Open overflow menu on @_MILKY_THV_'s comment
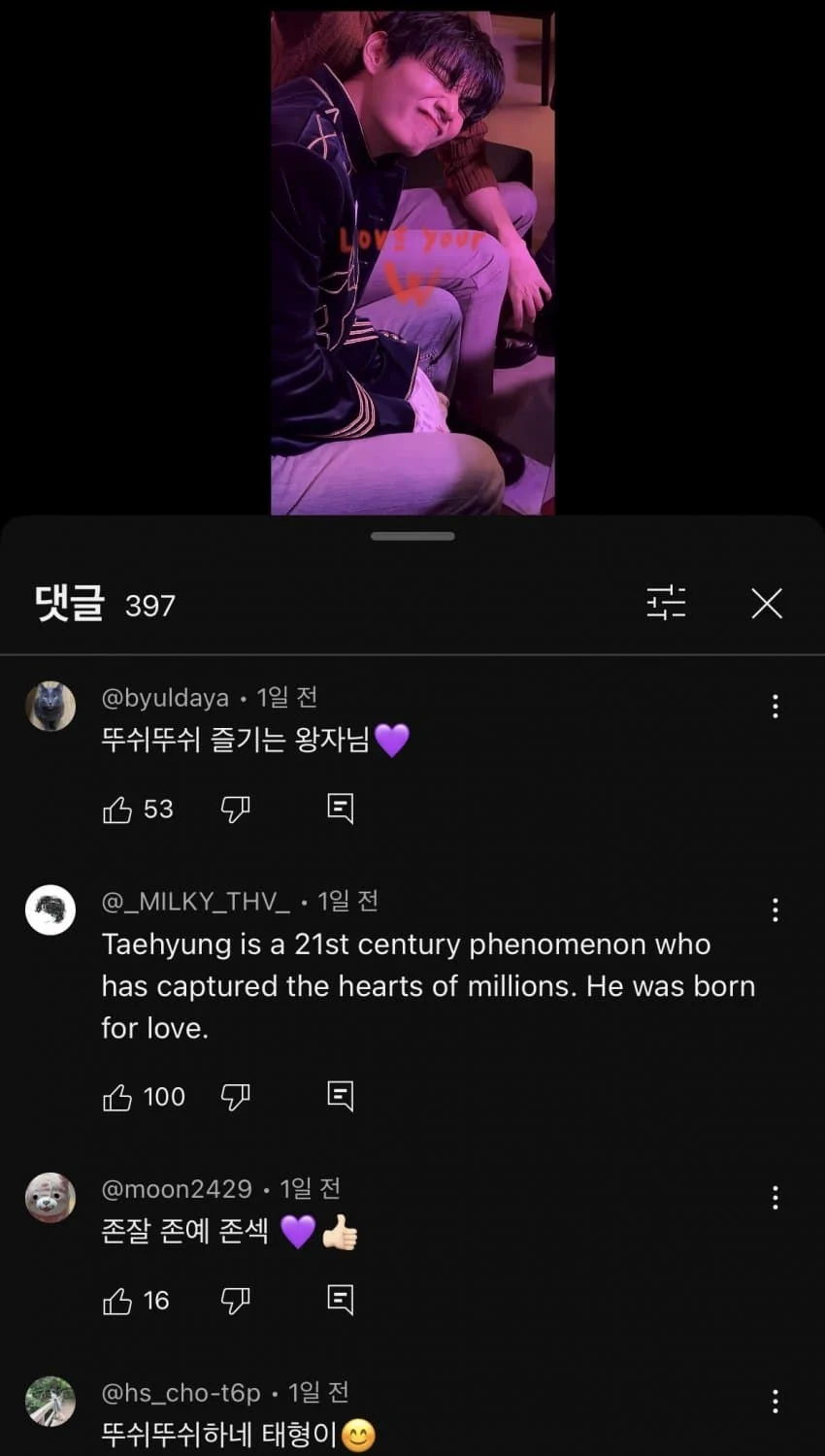The height and width of the screenshot is (1456, 825). coord(775,910)
